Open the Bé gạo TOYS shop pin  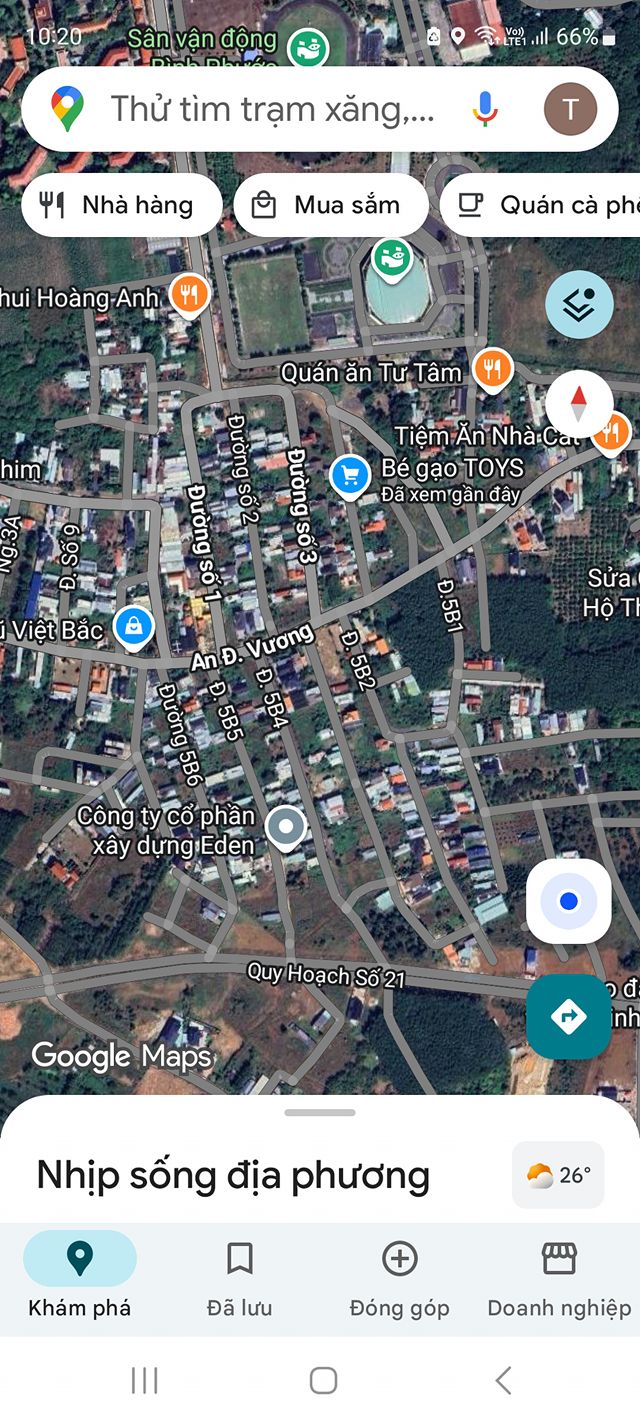pos(349,476)
